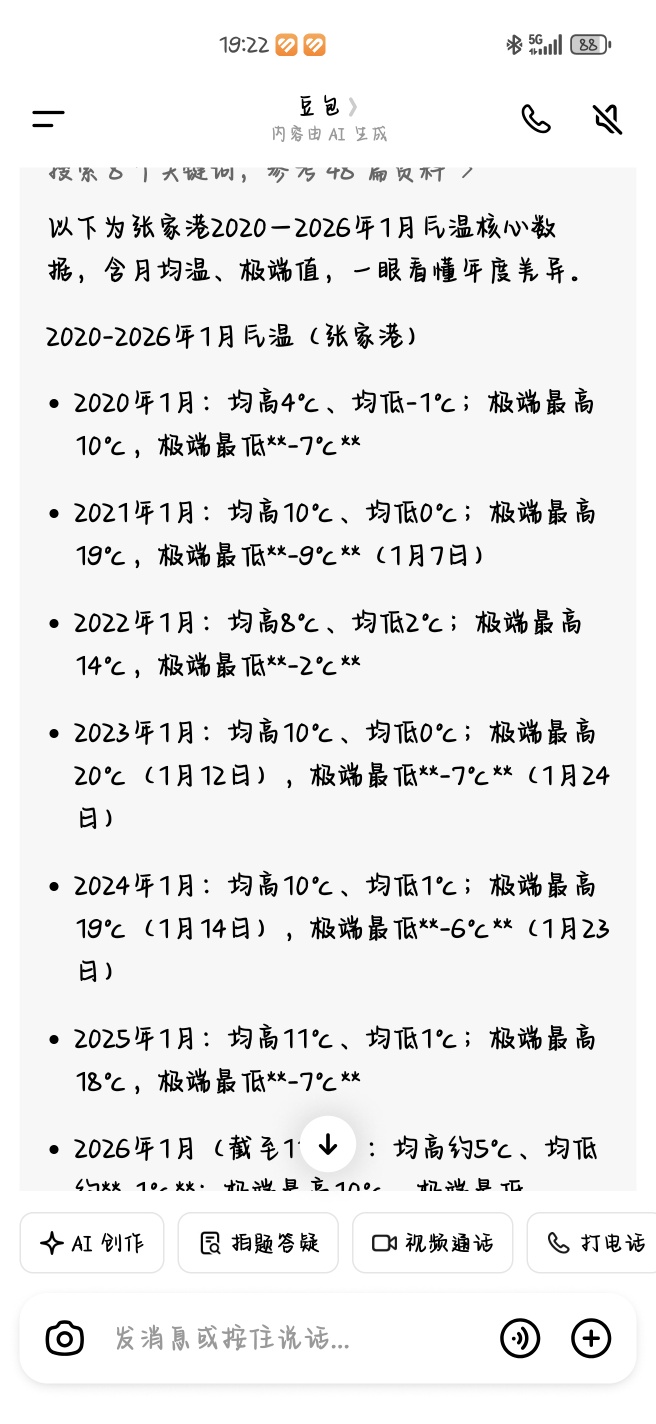Image resolution: width=656 pixels, height=1424 pixels.
Task: Open the 视频通话 chip
Action: pyautogui.click(x=432, y=1243)
